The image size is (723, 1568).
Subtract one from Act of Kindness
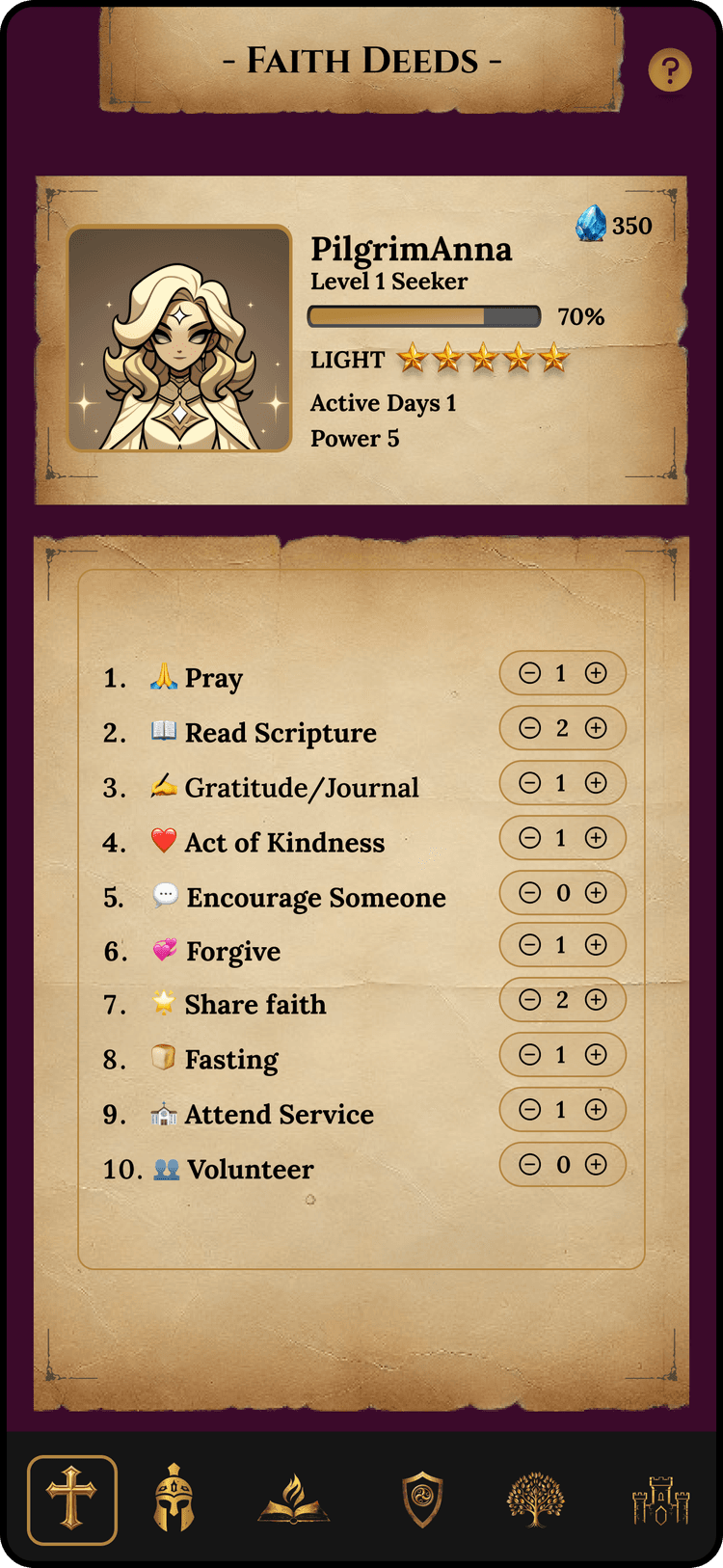[529, 838]
